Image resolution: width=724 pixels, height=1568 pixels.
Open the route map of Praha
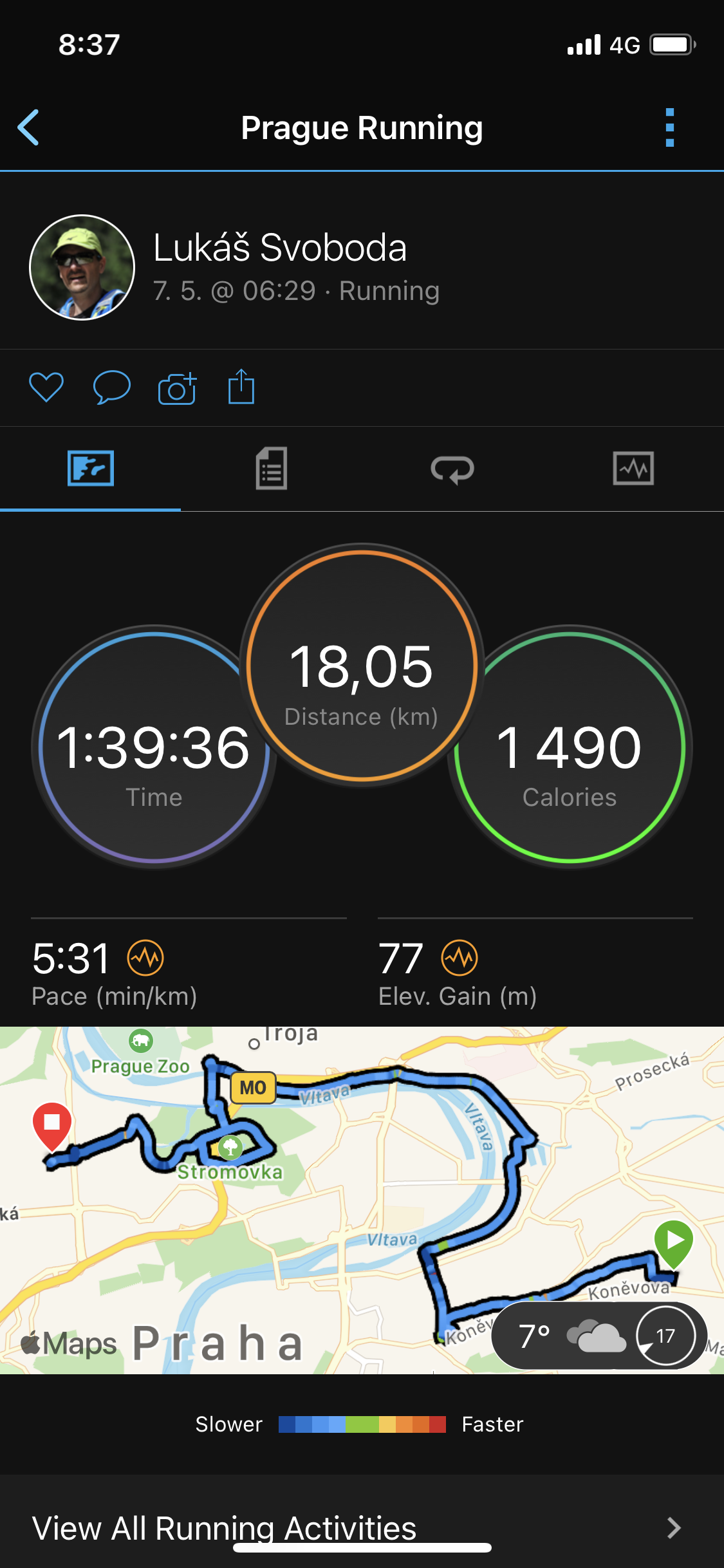point(362,1200)
